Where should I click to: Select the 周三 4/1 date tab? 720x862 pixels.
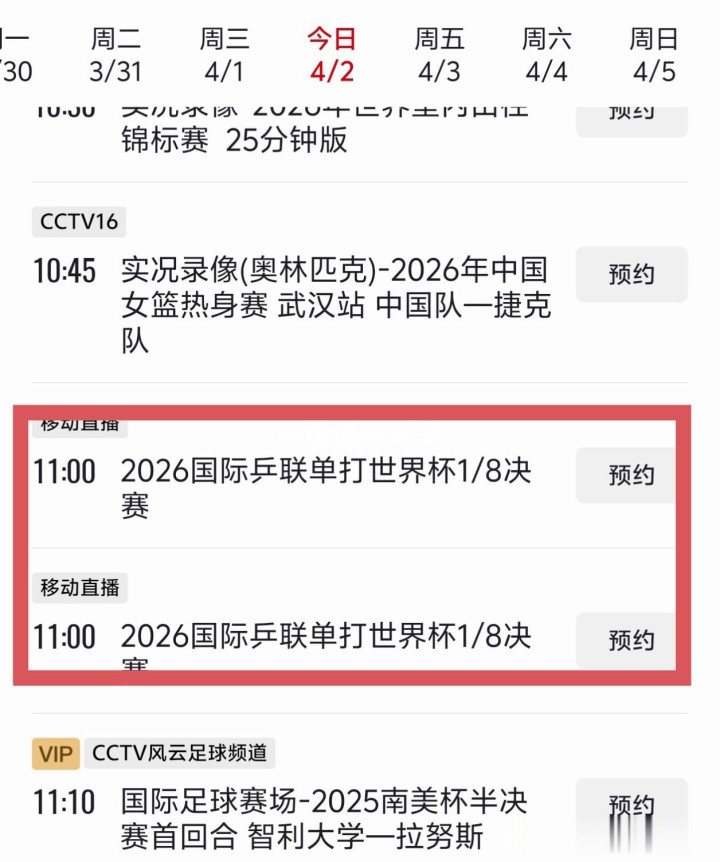[224, 56]
